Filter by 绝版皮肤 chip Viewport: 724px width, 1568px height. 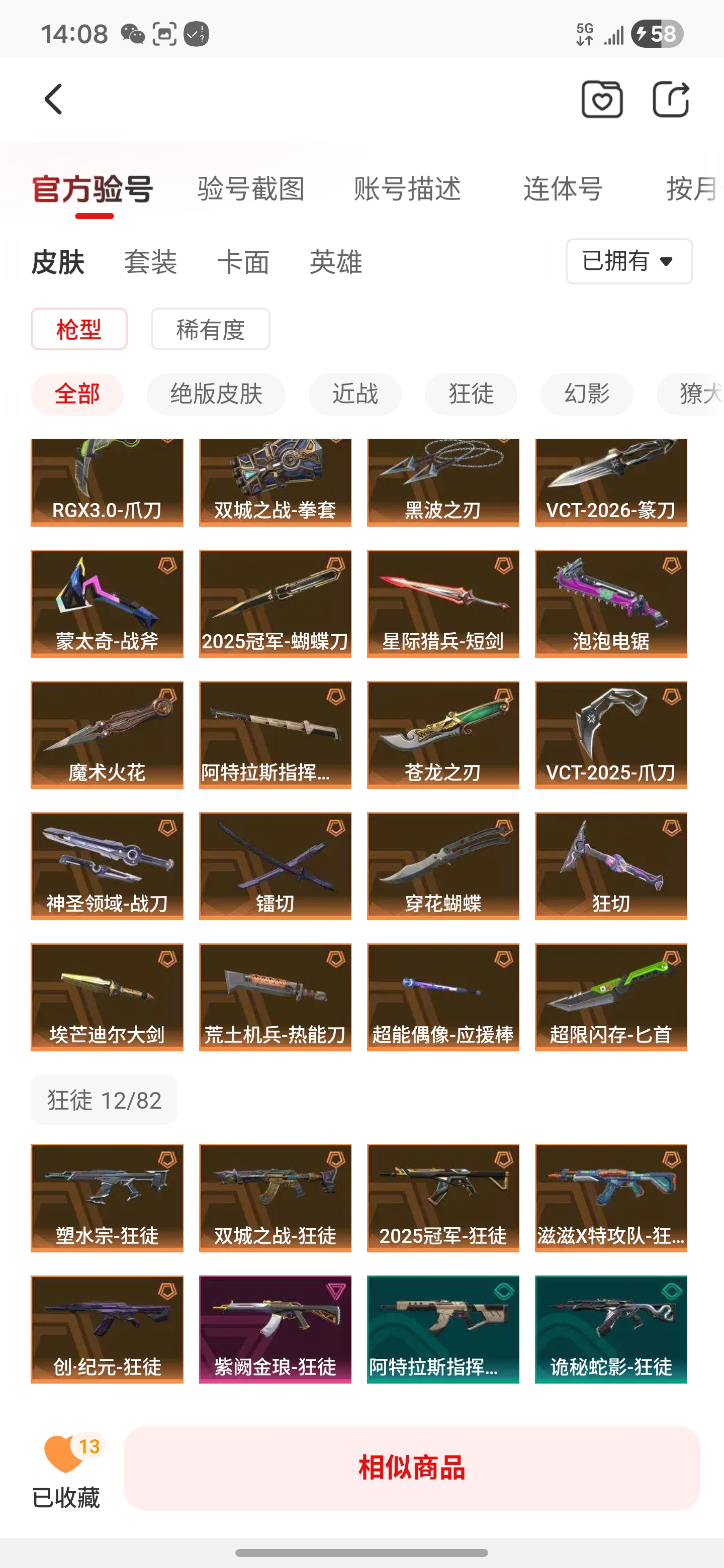216,395
